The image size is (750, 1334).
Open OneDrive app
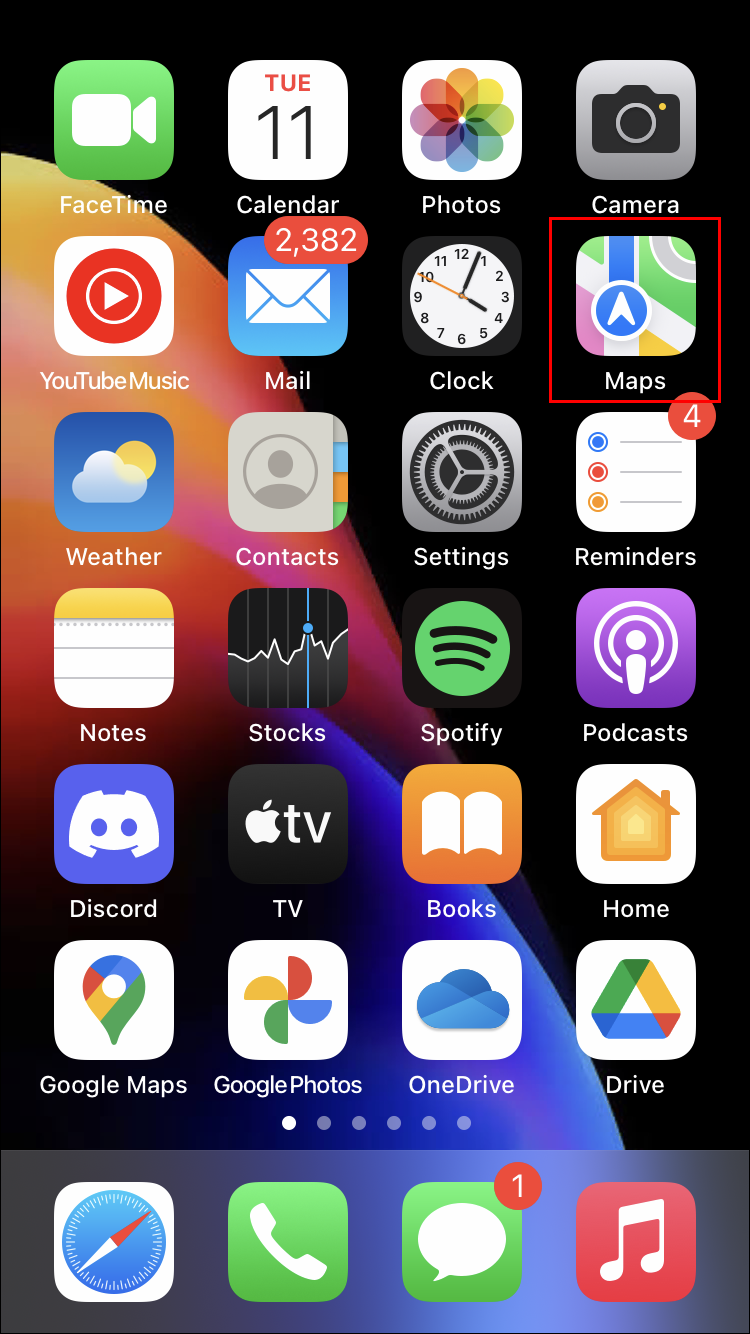tap(461, 1000)
